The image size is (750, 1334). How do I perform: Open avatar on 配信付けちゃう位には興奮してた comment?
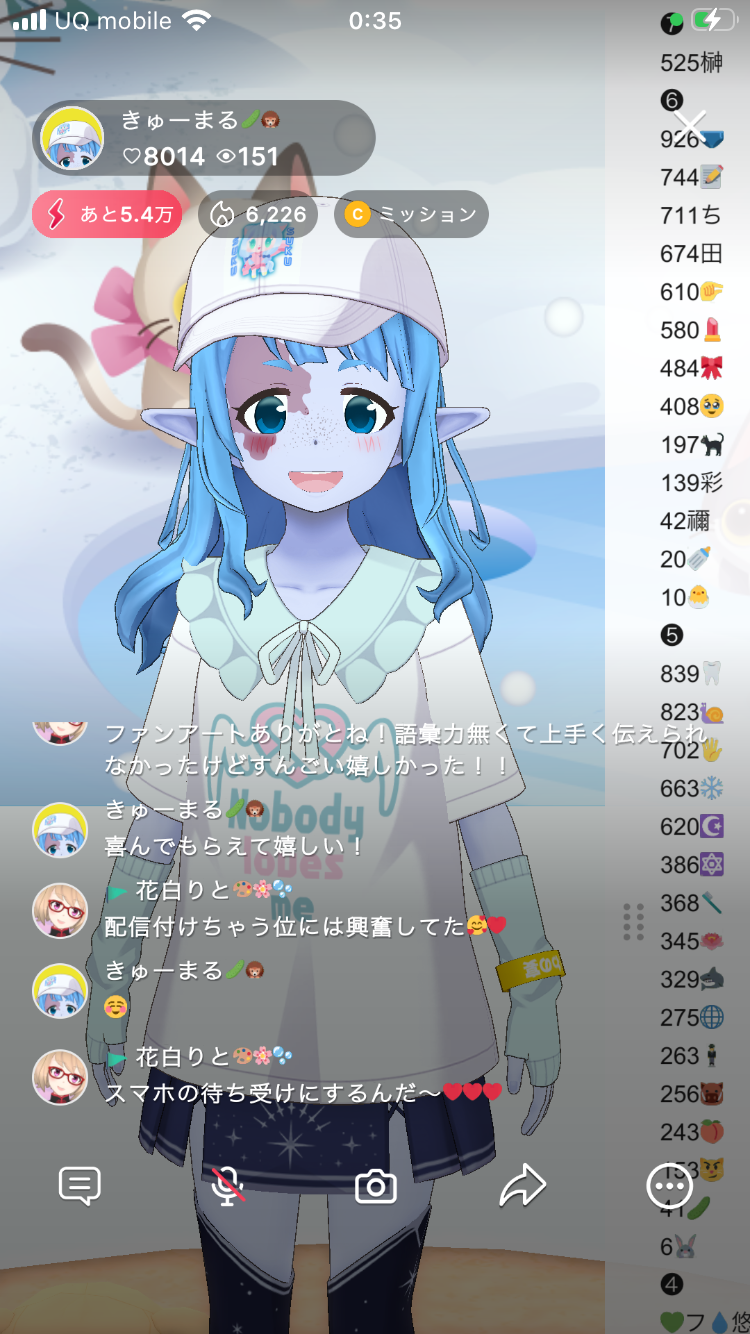pos(60,910)
